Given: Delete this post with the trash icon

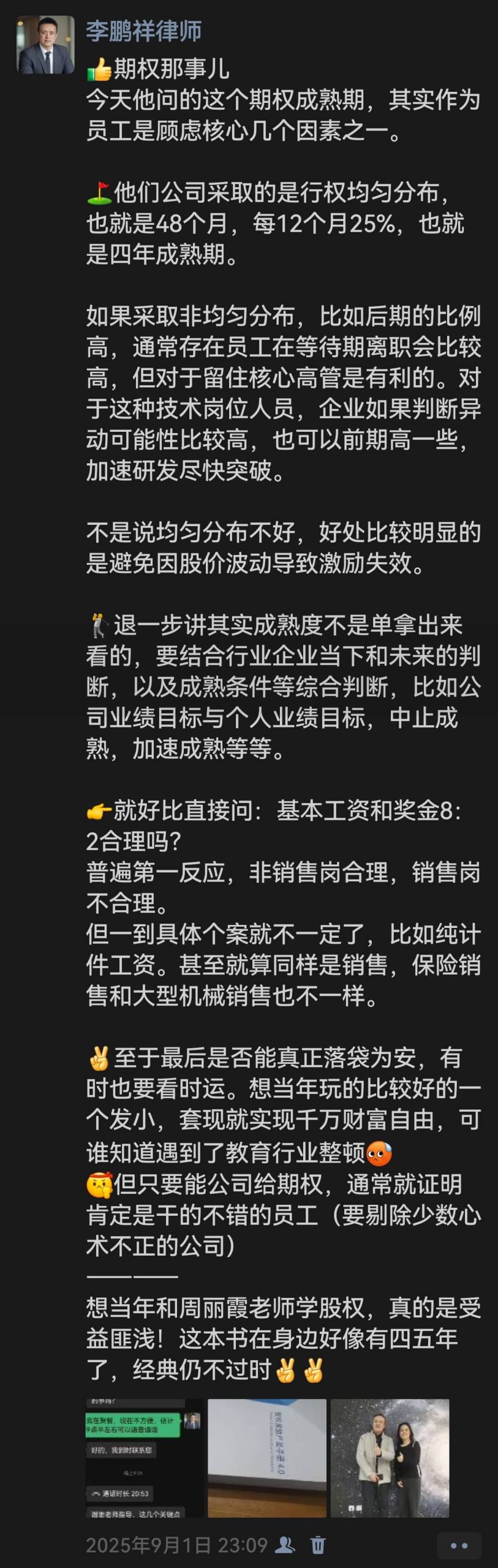Looking at the screenshot, I should [318, 1545].
